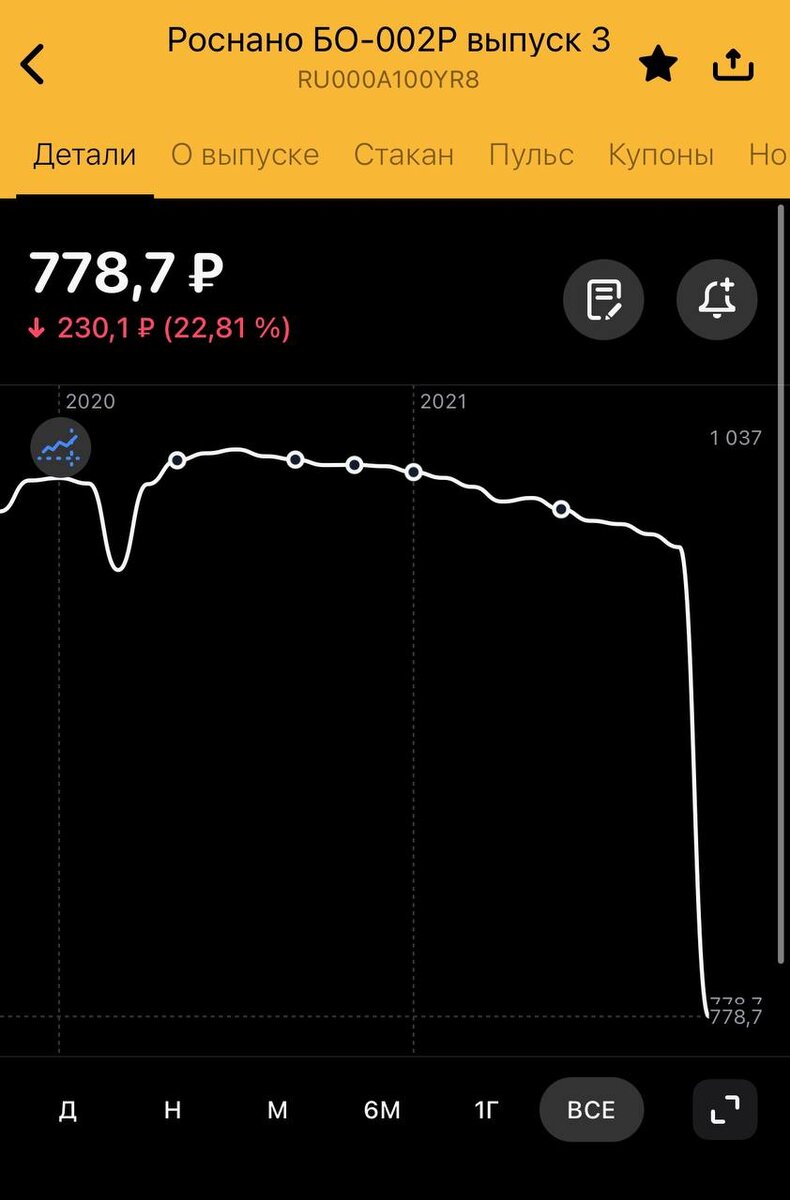
Task: Toggle the chart indicator icon
Action: tap(61, 446)
